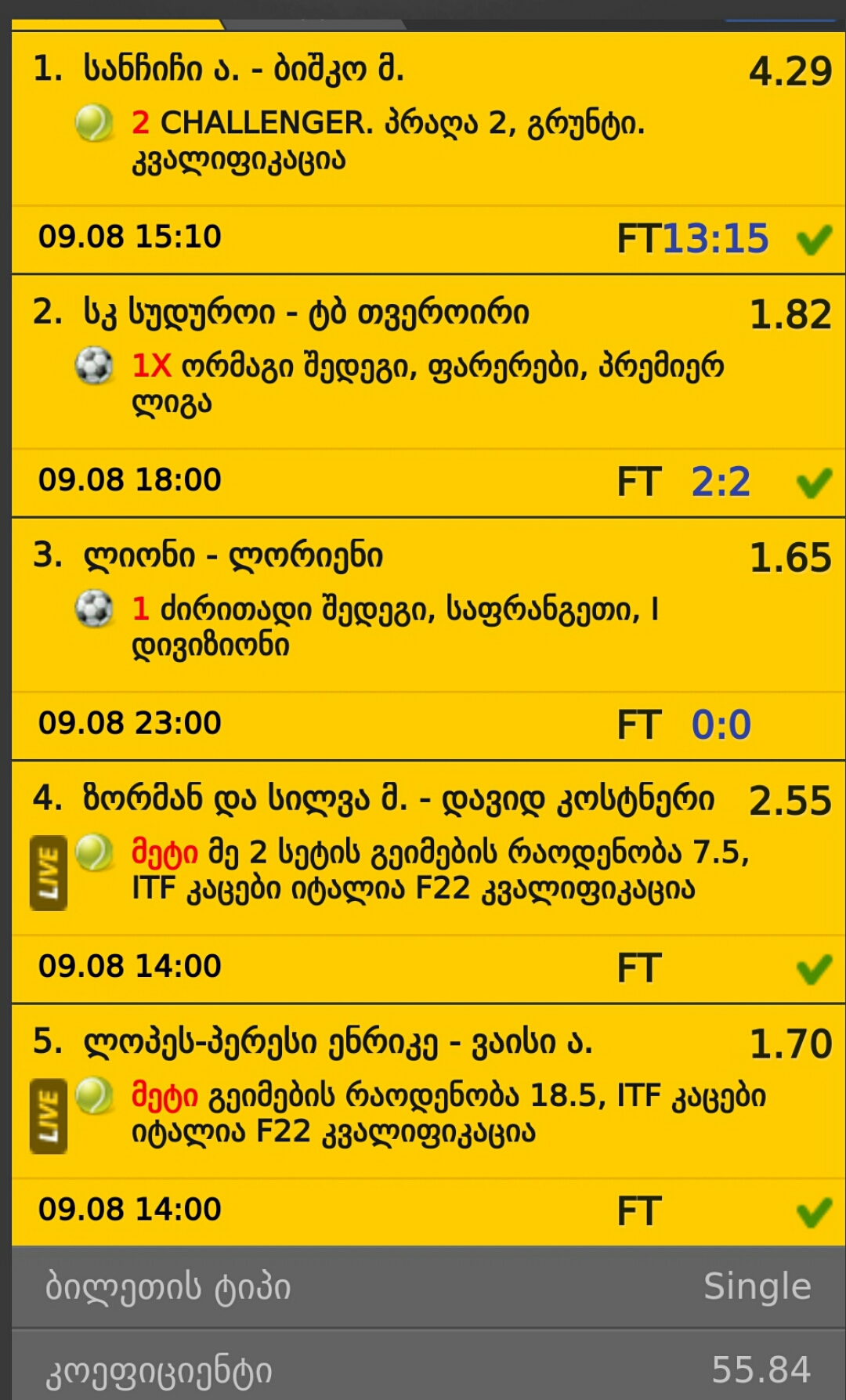The width and height of the screenshot is (846, 1400).
Task: Open bet 1, სანჩიჩი ა. - ბიშკო მ.
Action: click(243, 71)
